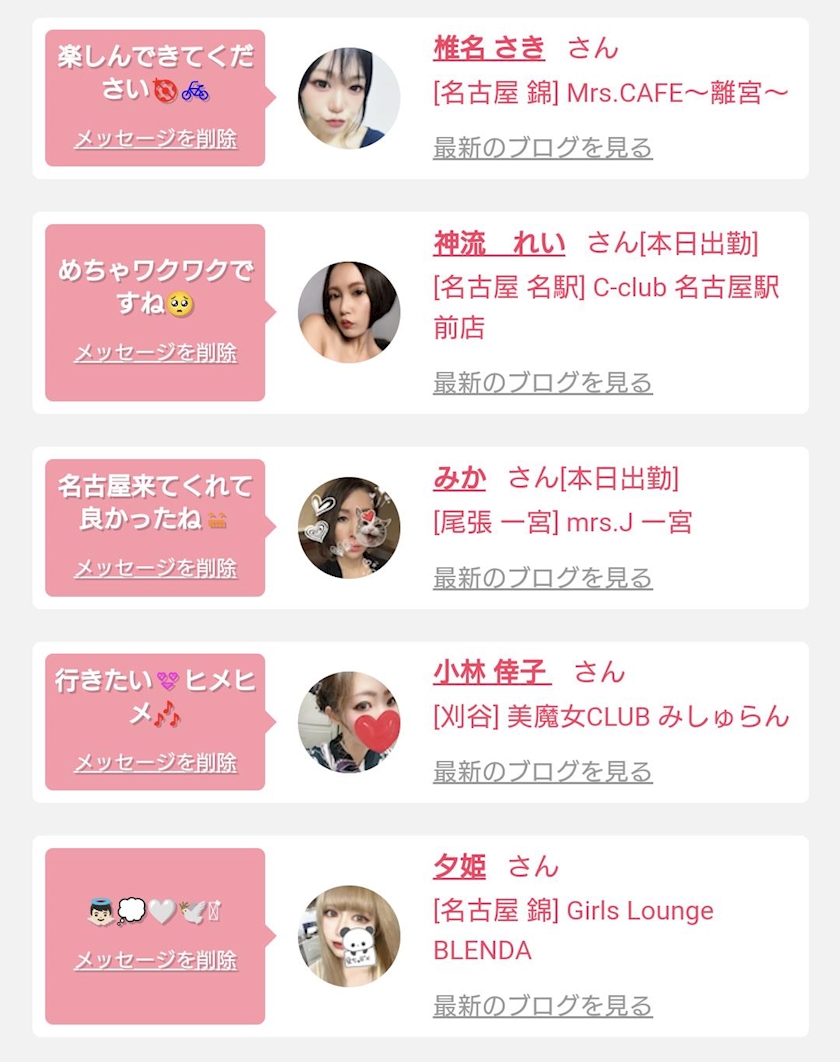Delete the 行きたいヒメヒメ message
840x1062 pixels.
pyautogui.click(x=155, y=763)
